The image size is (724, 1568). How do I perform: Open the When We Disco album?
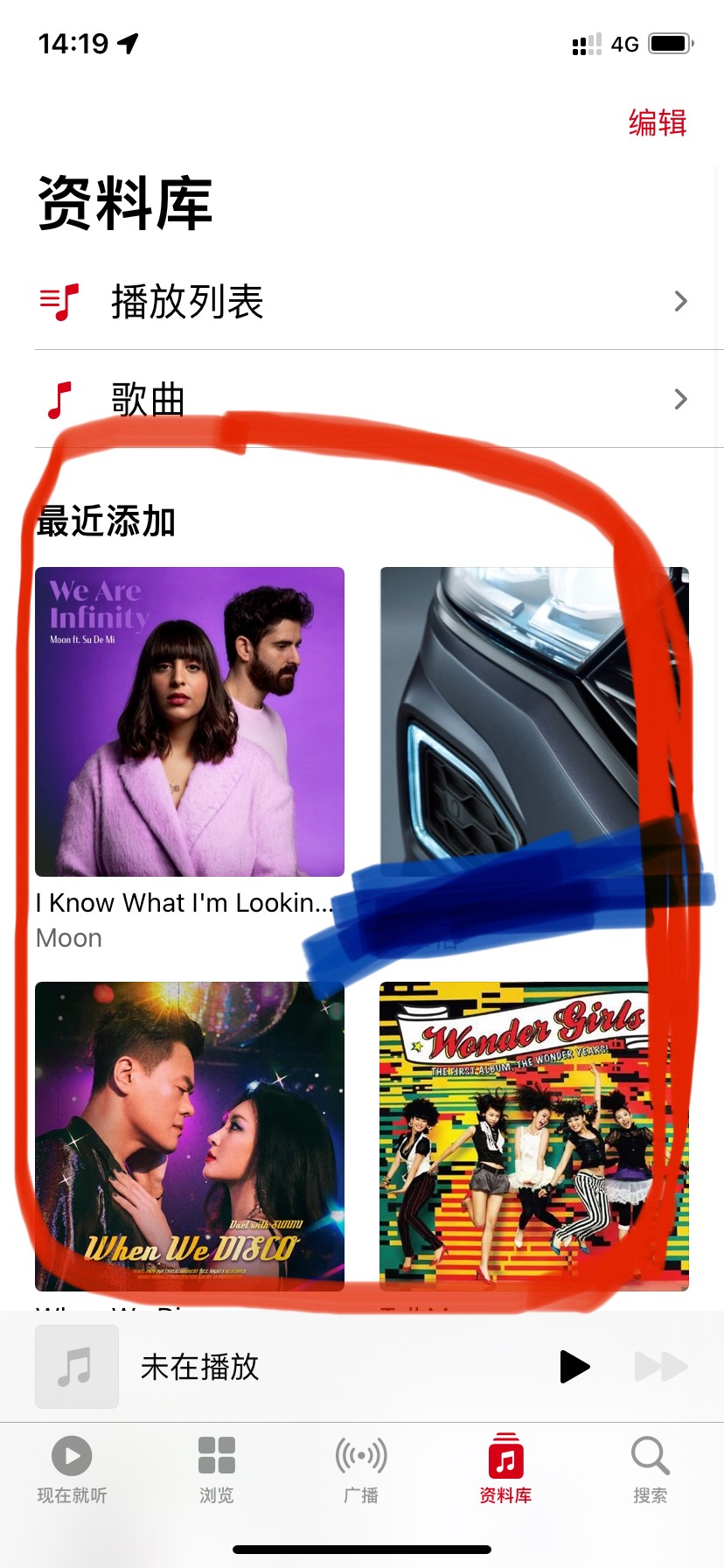[190, 1136]
